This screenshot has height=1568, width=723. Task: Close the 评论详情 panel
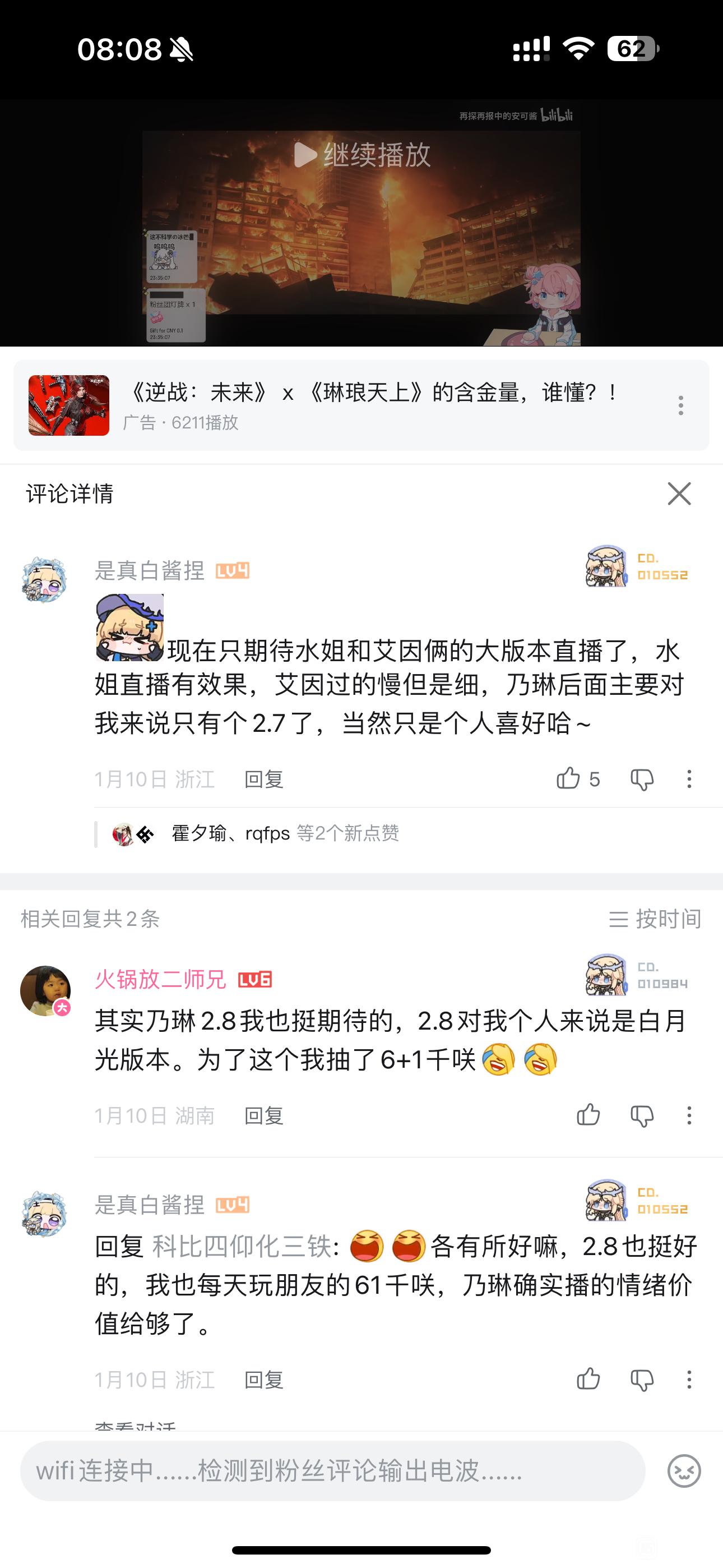[x=679, y=494]
